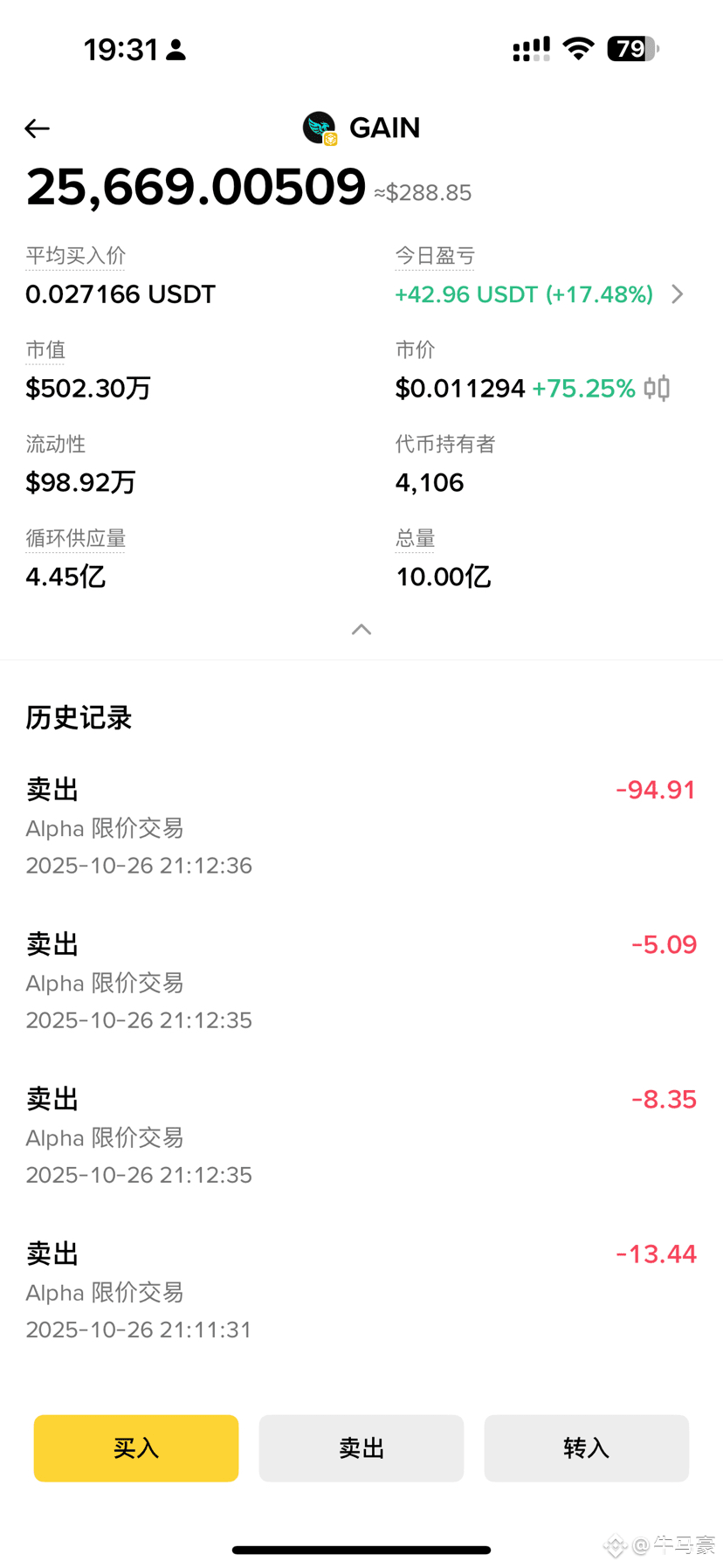Choose the 转入 transfer-in button

coord(586,1448)
